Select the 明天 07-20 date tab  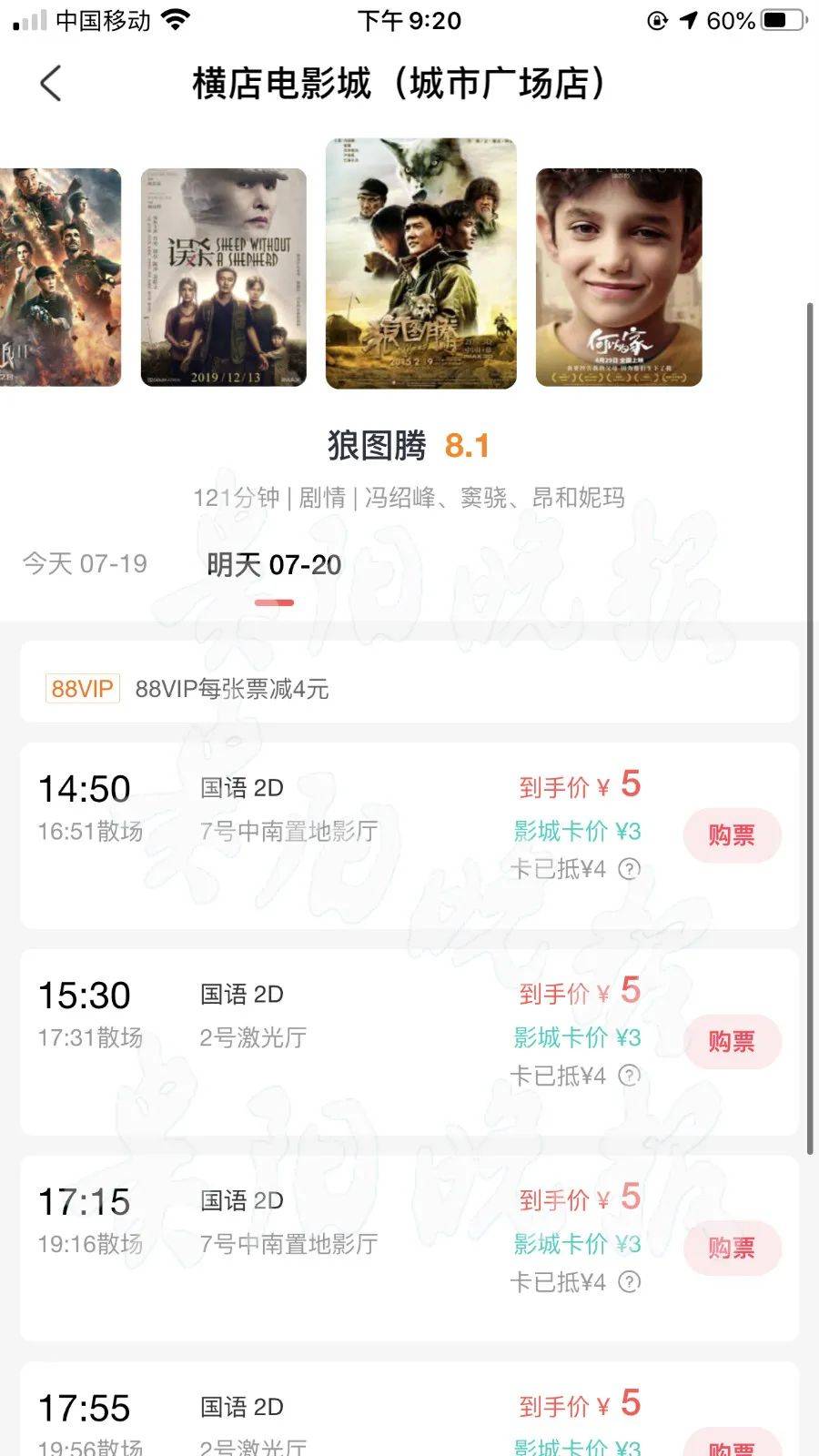pos(274,565)
